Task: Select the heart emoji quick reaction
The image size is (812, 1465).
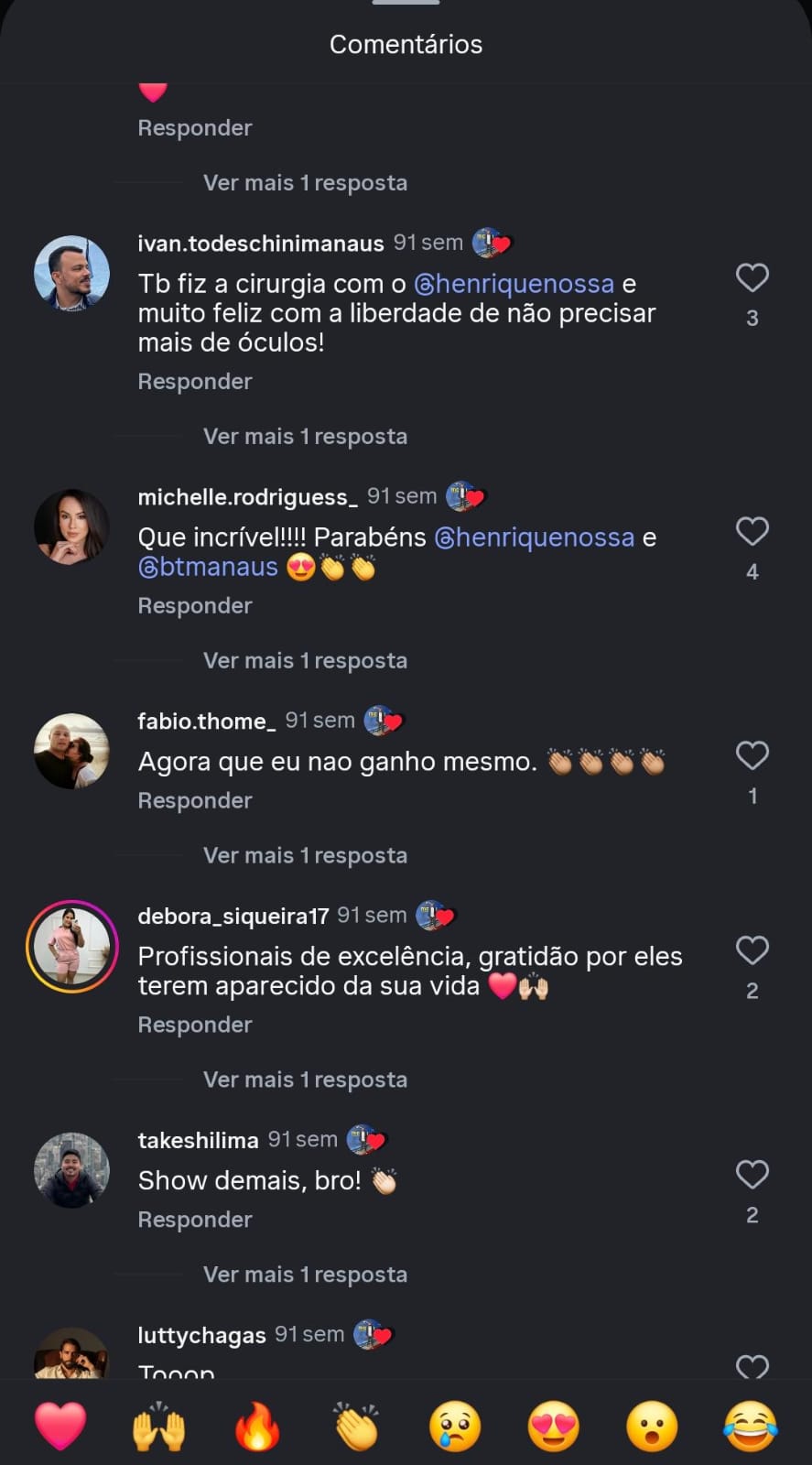Action: [60, 1425]
